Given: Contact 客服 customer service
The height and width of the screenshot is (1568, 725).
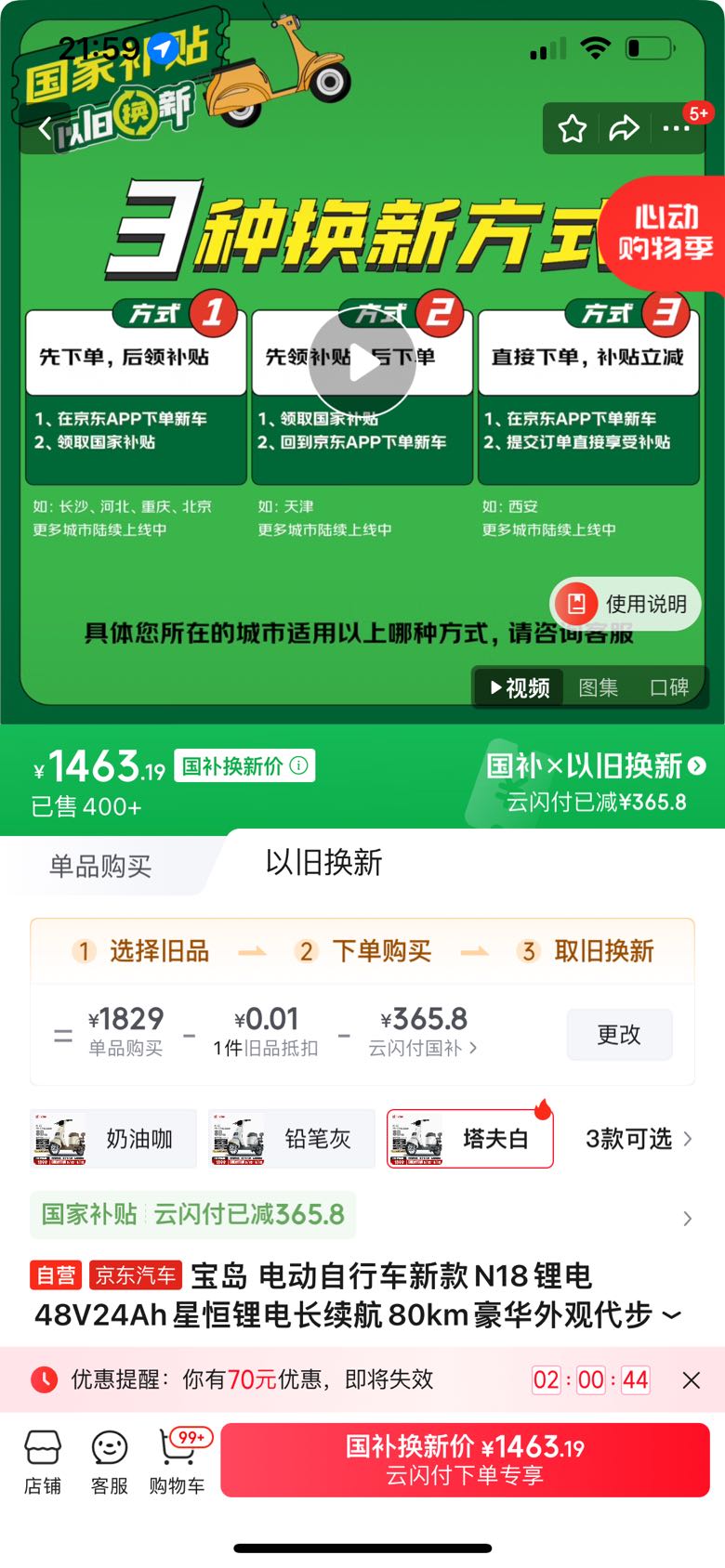Looking at the screenshot, I should tap(110, 1462).
